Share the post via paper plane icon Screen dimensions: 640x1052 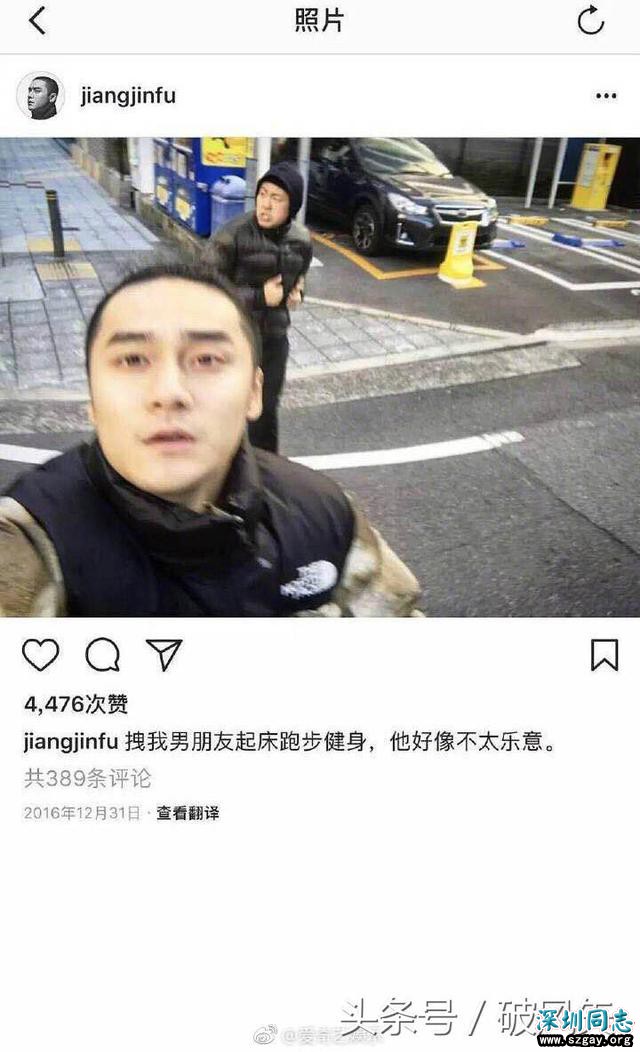[164, 655]
